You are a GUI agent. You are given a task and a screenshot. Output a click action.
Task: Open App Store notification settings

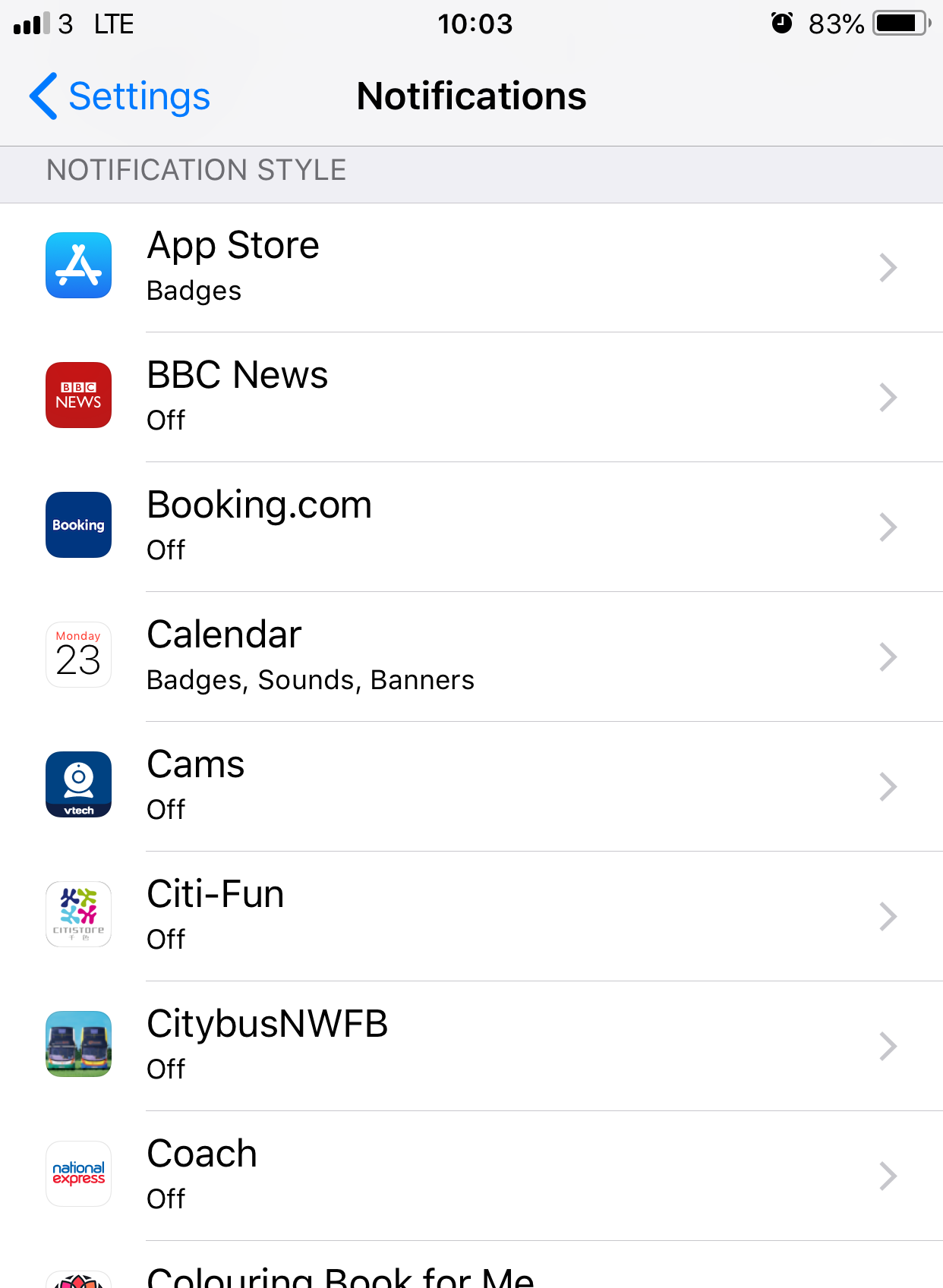[x=471, y=267]
